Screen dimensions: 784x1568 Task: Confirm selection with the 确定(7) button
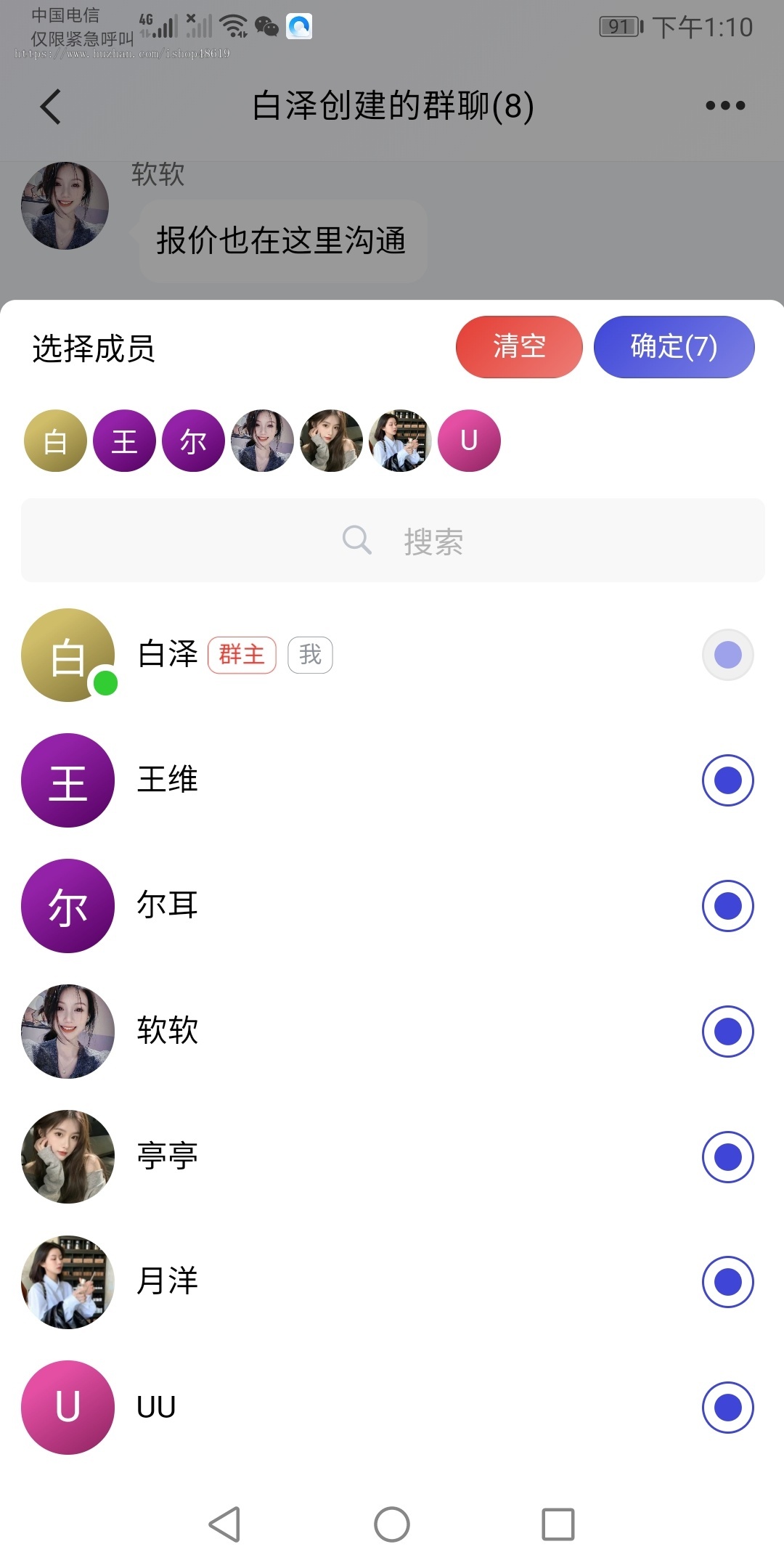tap(674, 347)
